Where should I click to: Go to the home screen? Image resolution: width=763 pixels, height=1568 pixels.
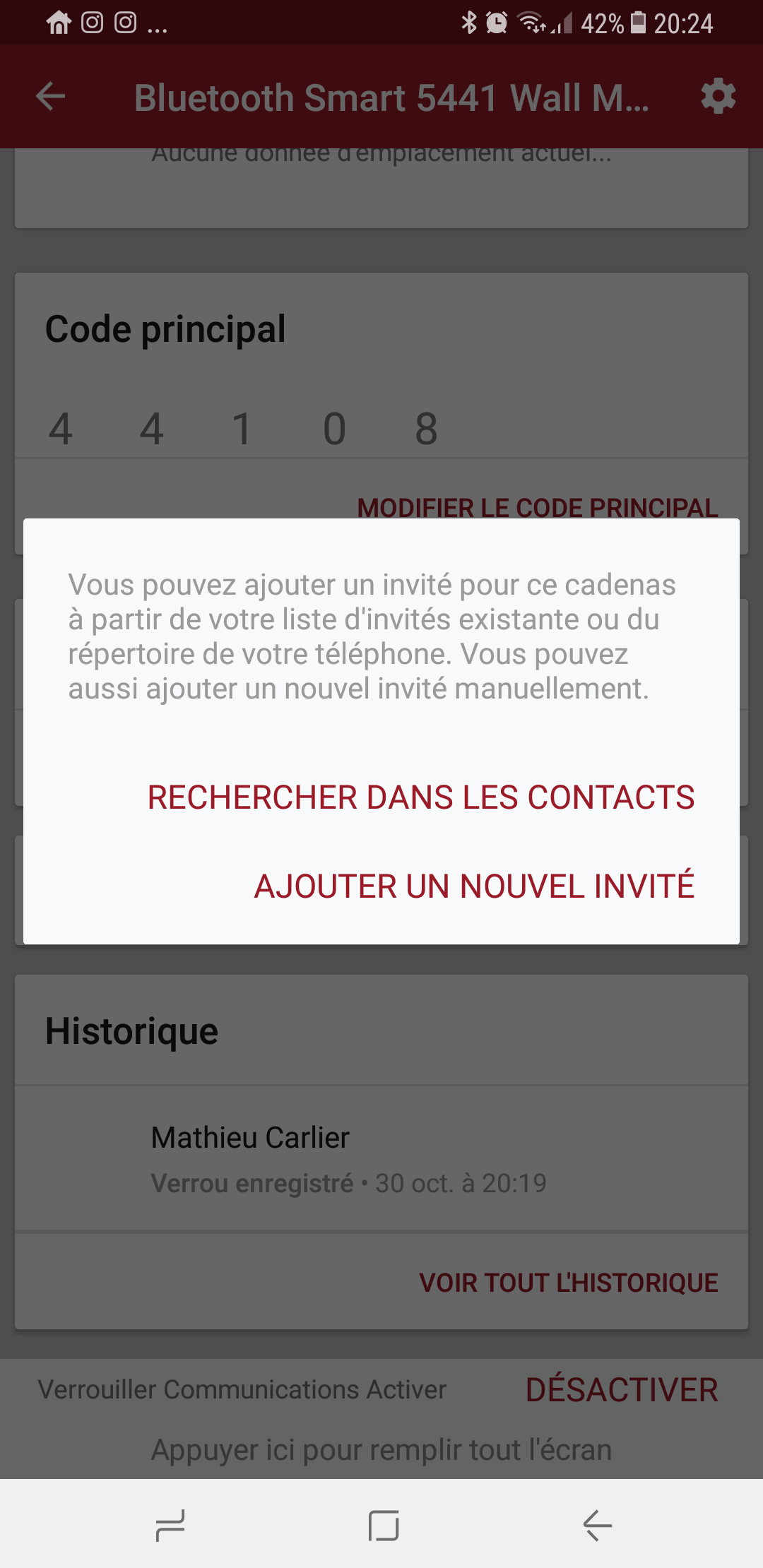pyautogui.click(x=384, y=1526)
